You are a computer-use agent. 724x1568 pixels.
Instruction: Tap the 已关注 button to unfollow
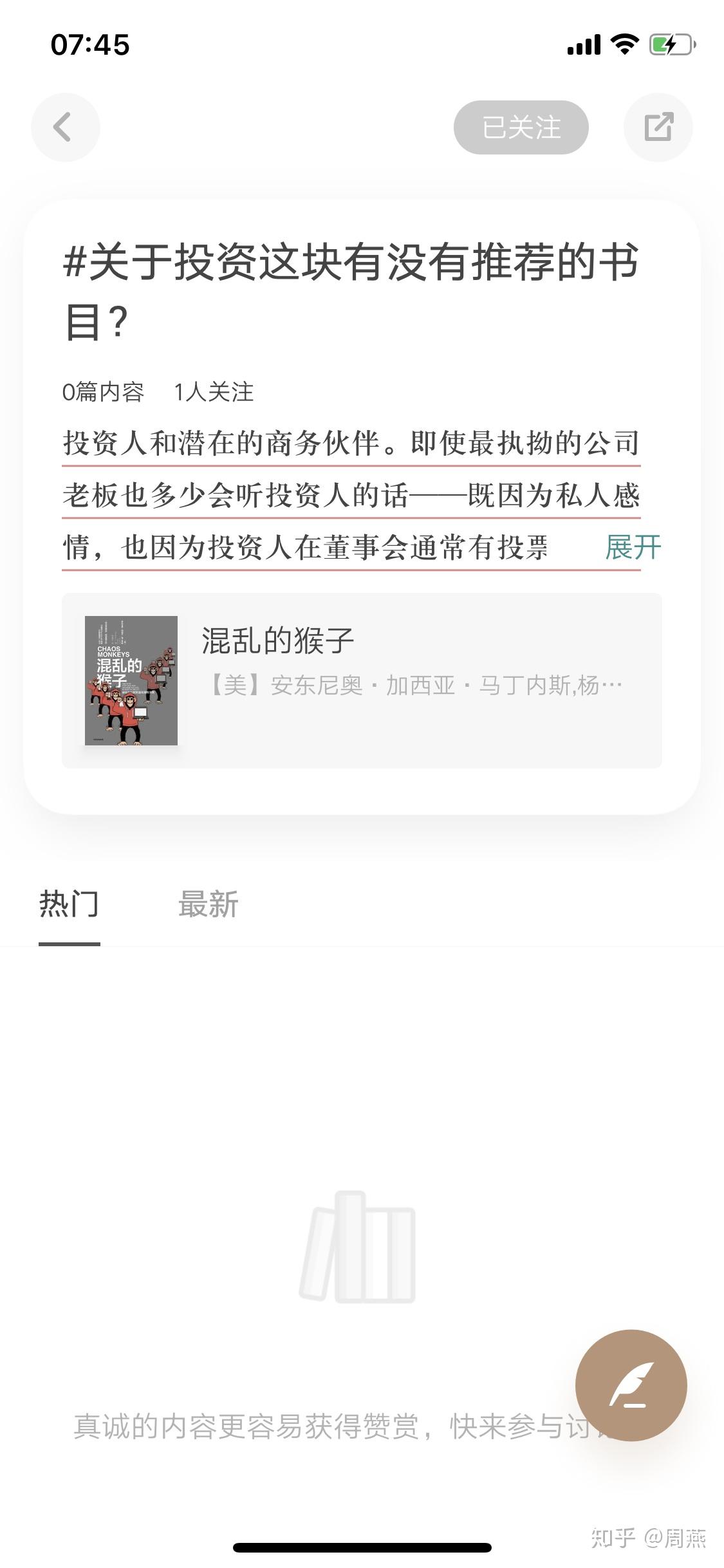pos(521,127)
